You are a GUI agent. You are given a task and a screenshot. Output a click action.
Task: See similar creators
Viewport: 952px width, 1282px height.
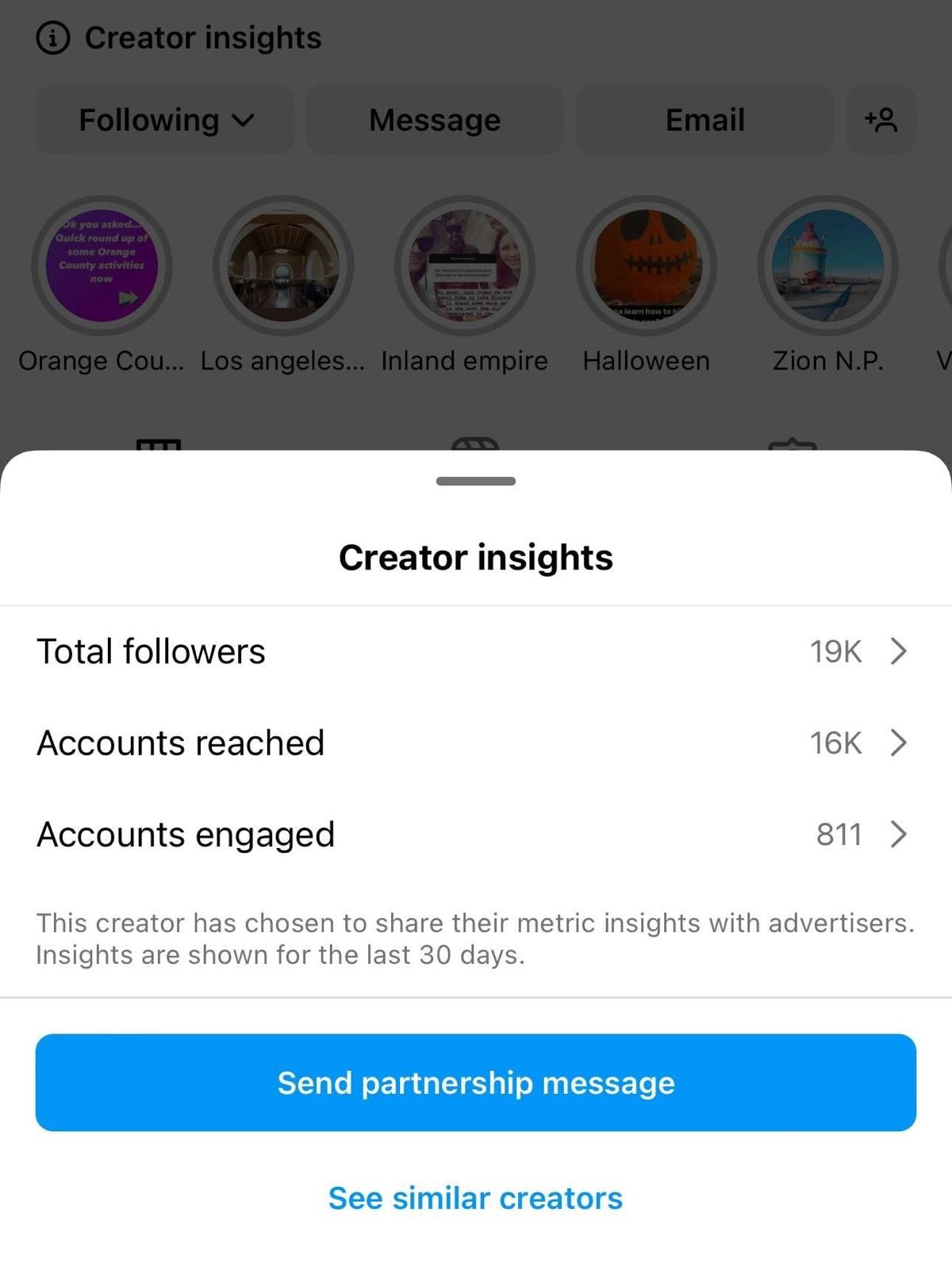point(476,1198)
